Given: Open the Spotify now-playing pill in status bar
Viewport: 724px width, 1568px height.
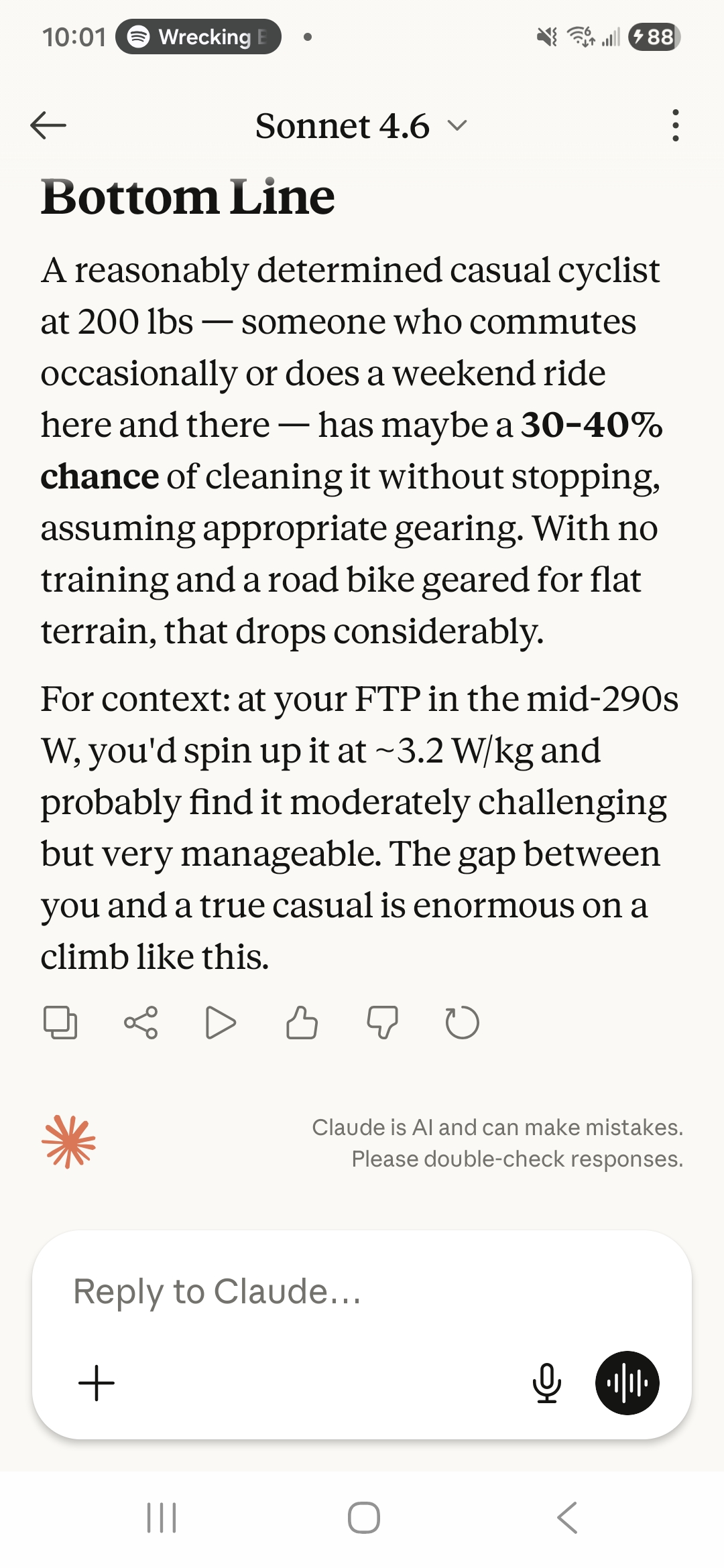Looking at the screenshot, I should 198,37.
